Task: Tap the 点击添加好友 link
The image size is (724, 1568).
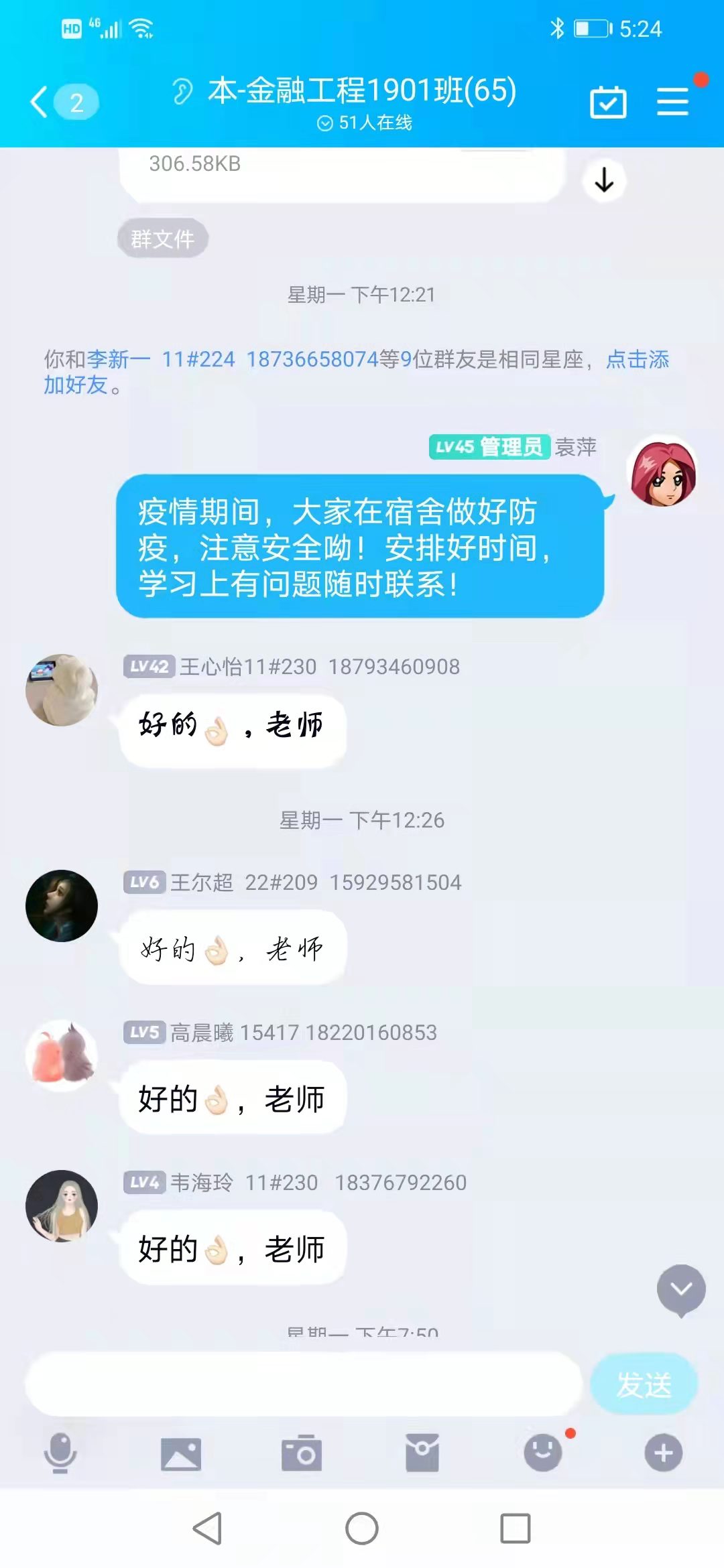Action: point(637,360)
